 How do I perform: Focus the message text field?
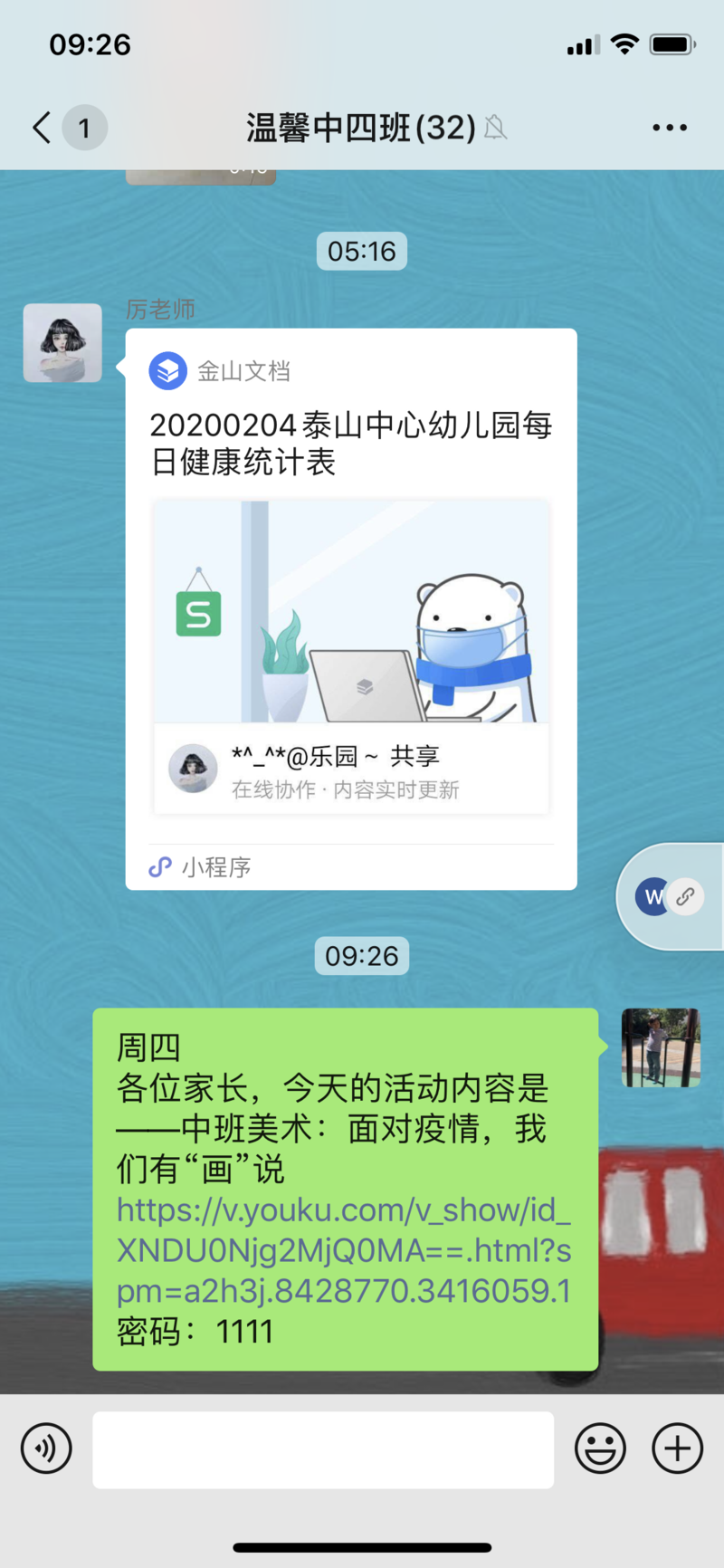coord(323,1449)
